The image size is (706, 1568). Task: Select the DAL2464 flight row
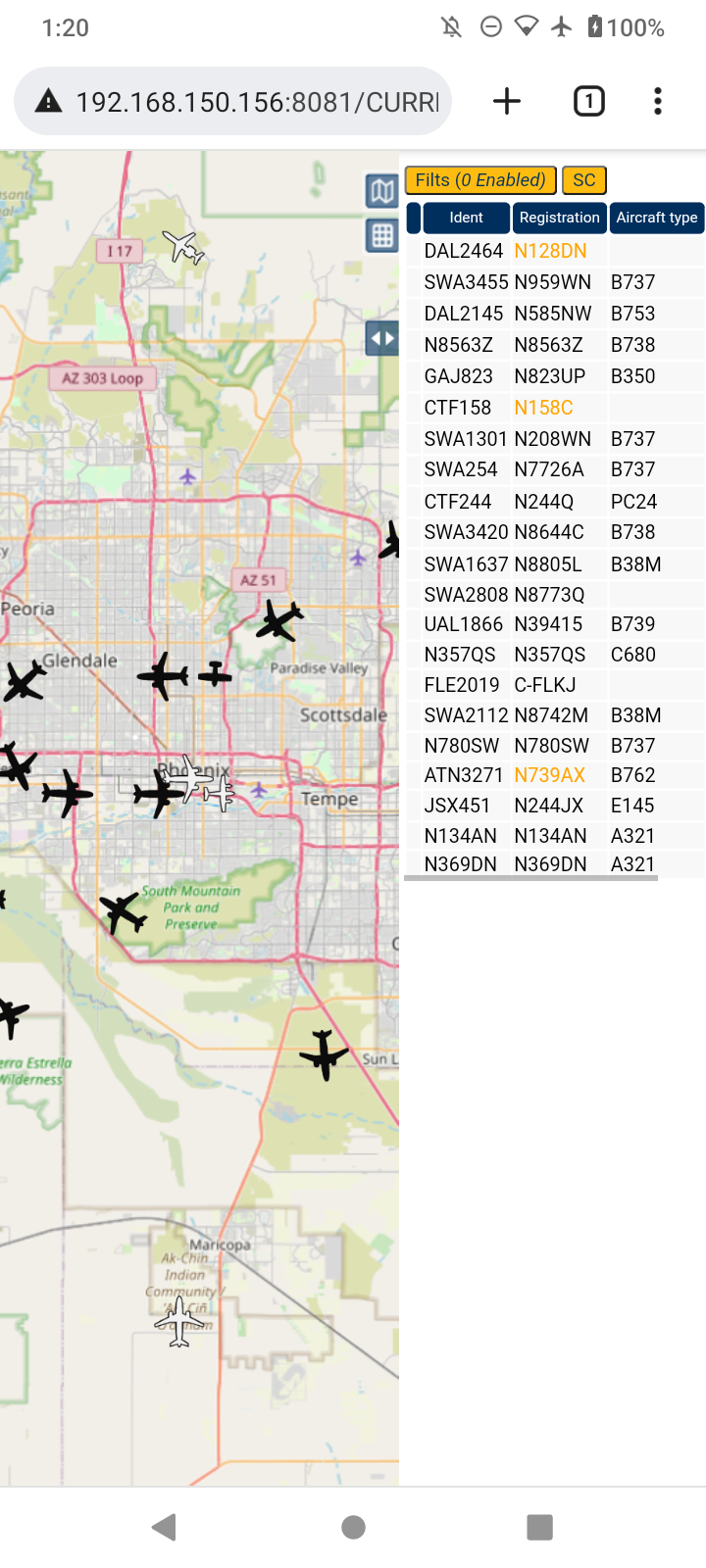coord(555,251)
